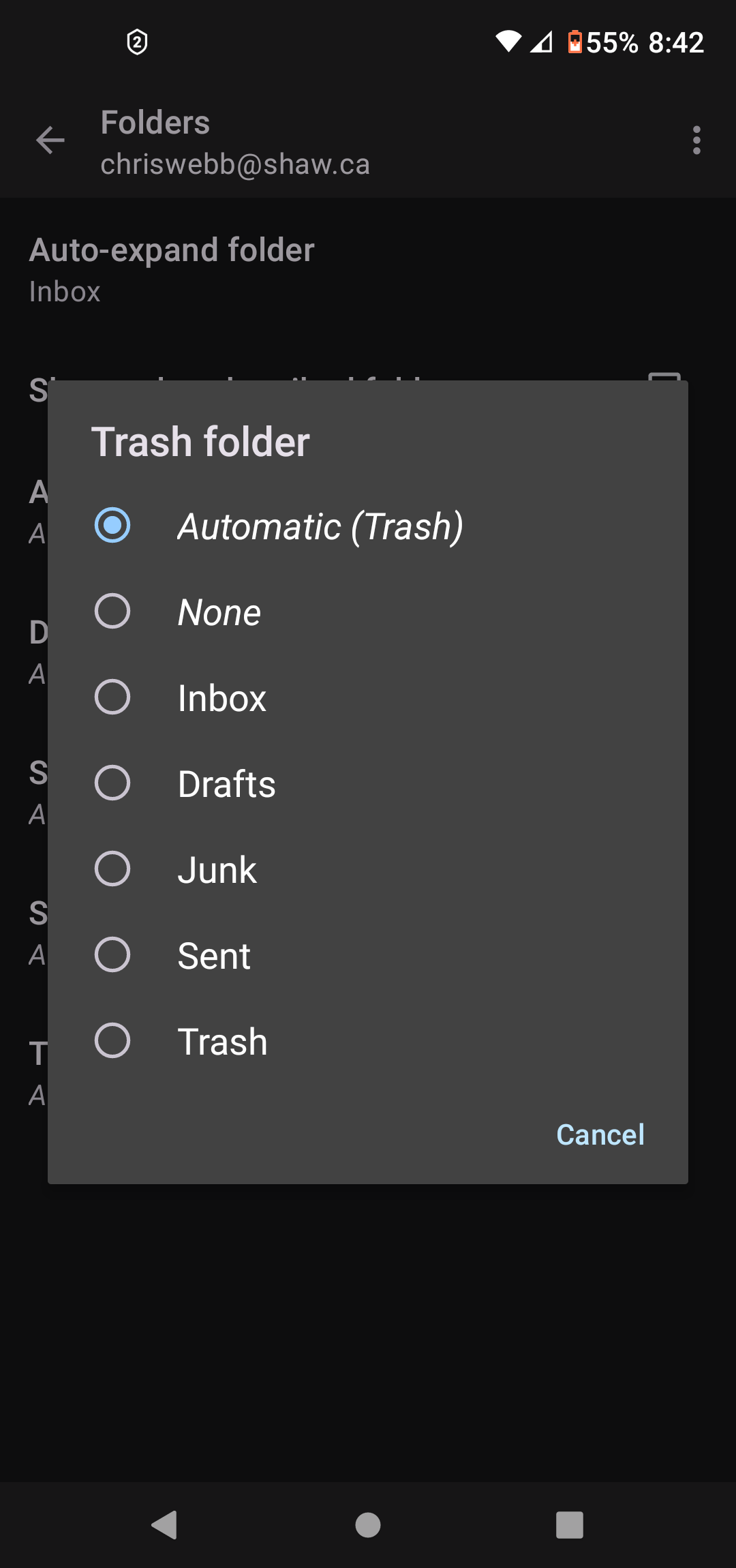Select Inbox as the trash folder
This screenshot has height=1568, width=736.
click(x=368, y=697)
